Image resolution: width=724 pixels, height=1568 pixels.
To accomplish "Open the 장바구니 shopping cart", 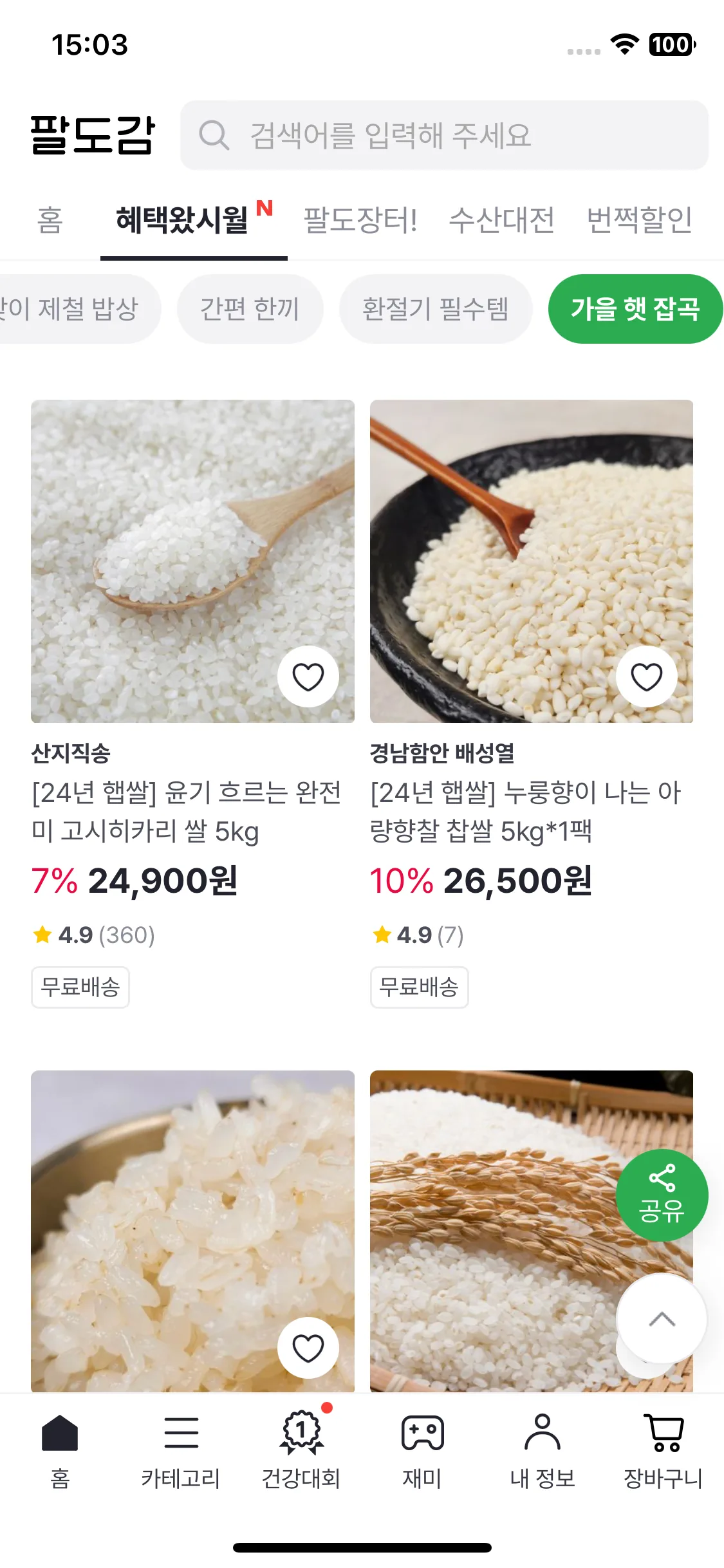I will (x=663, y=1451).
